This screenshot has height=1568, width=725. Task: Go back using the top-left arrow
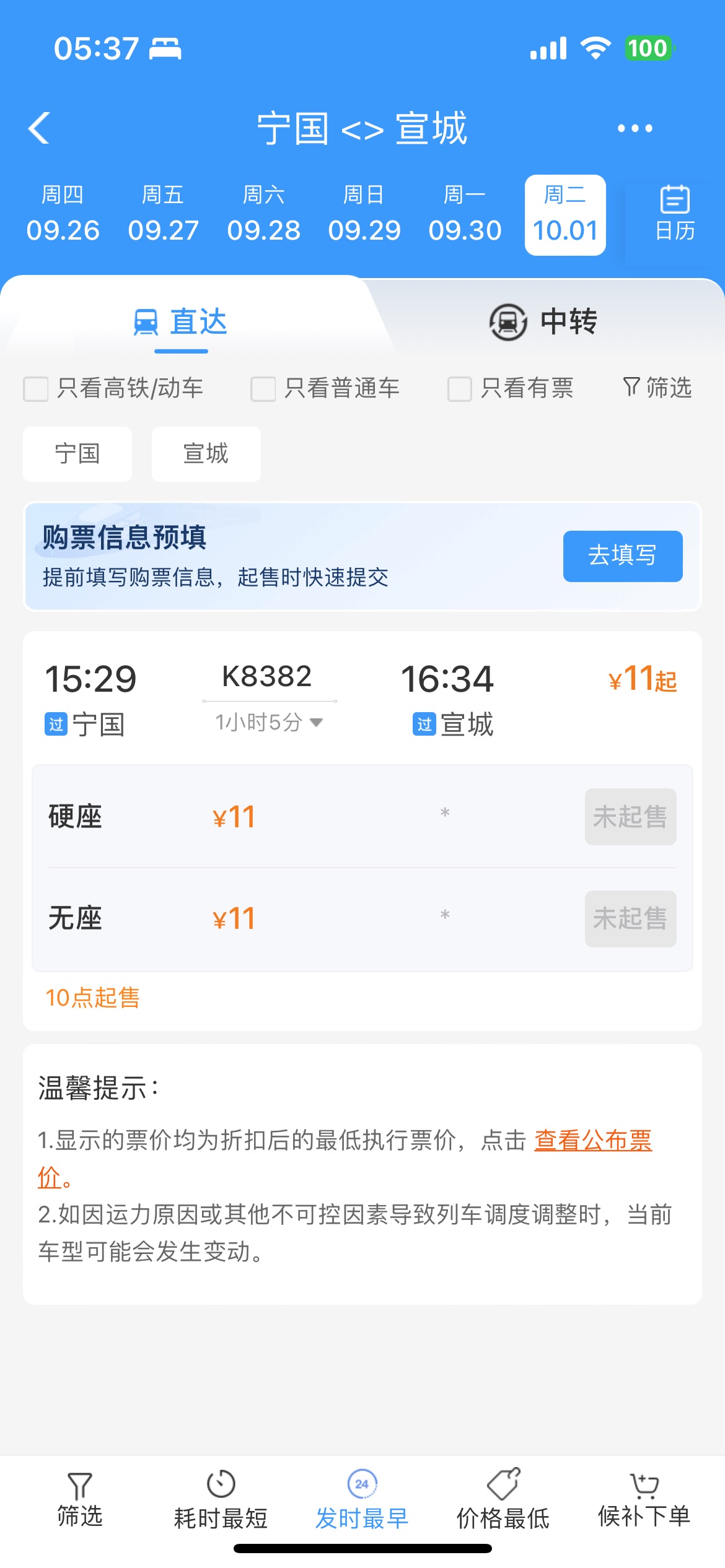click(x=39, y=128)
